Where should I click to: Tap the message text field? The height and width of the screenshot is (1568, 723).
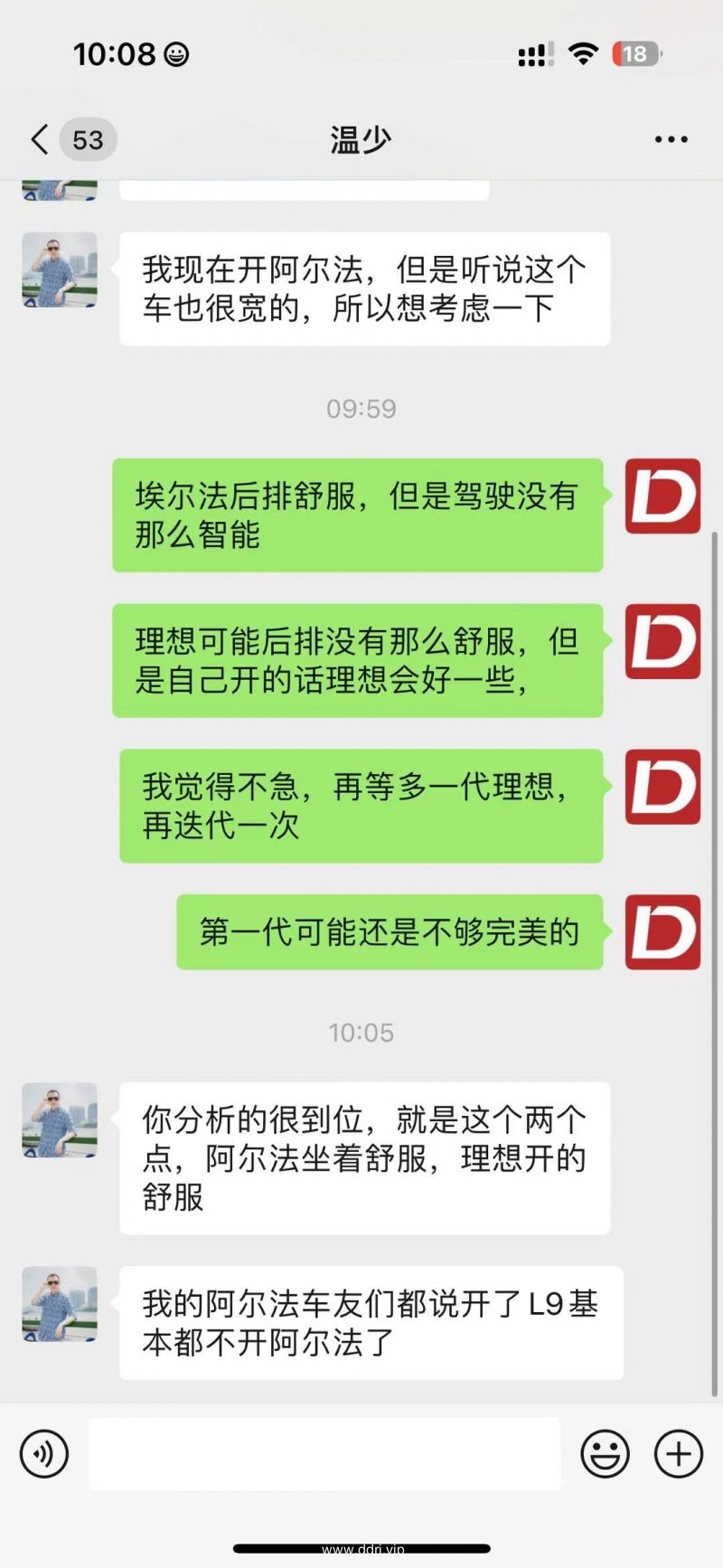[324, 1454]
